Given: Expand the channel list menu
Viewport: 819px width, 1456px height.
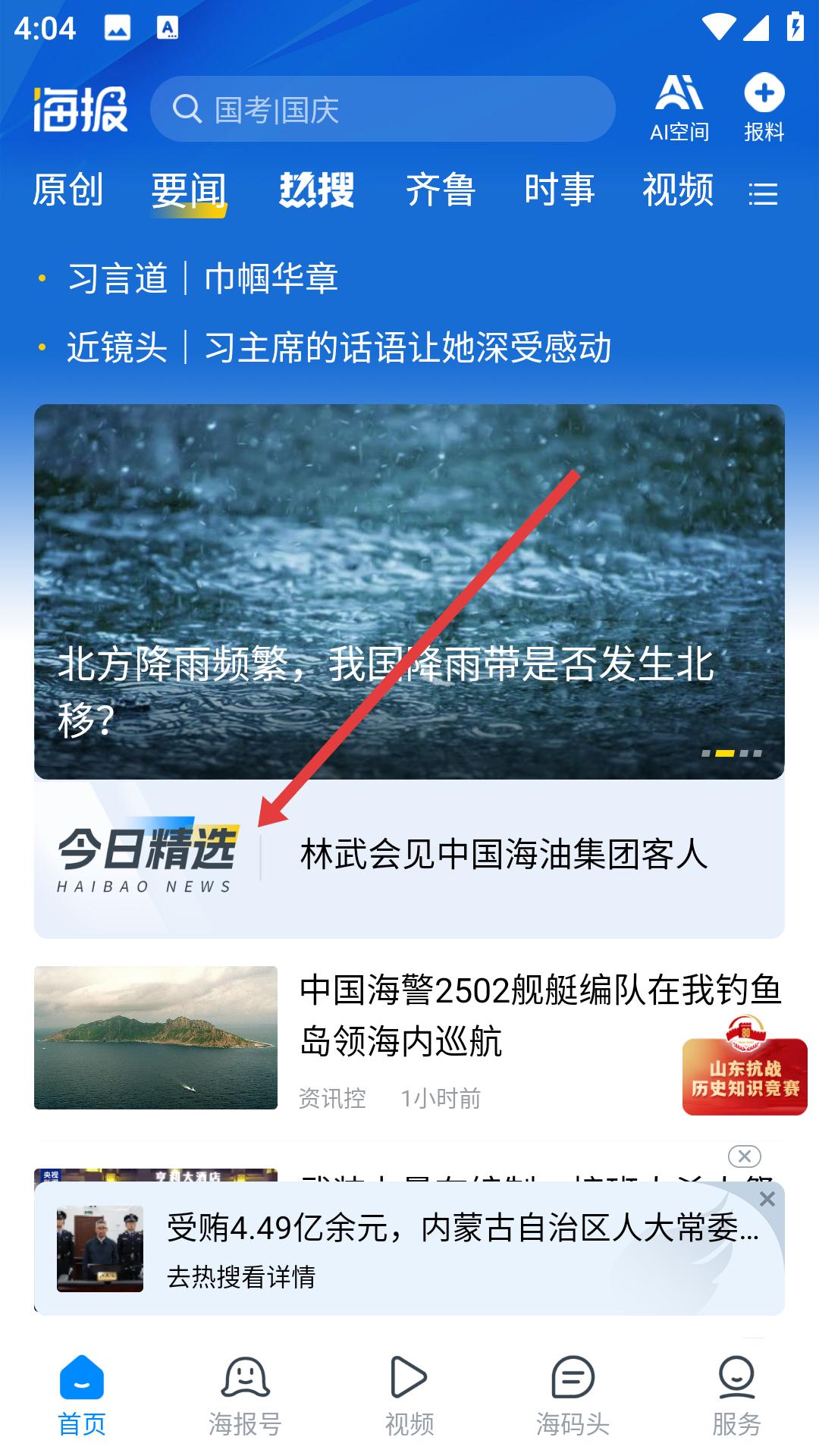Looking at the screenshot, I should [x=763, y=194].
